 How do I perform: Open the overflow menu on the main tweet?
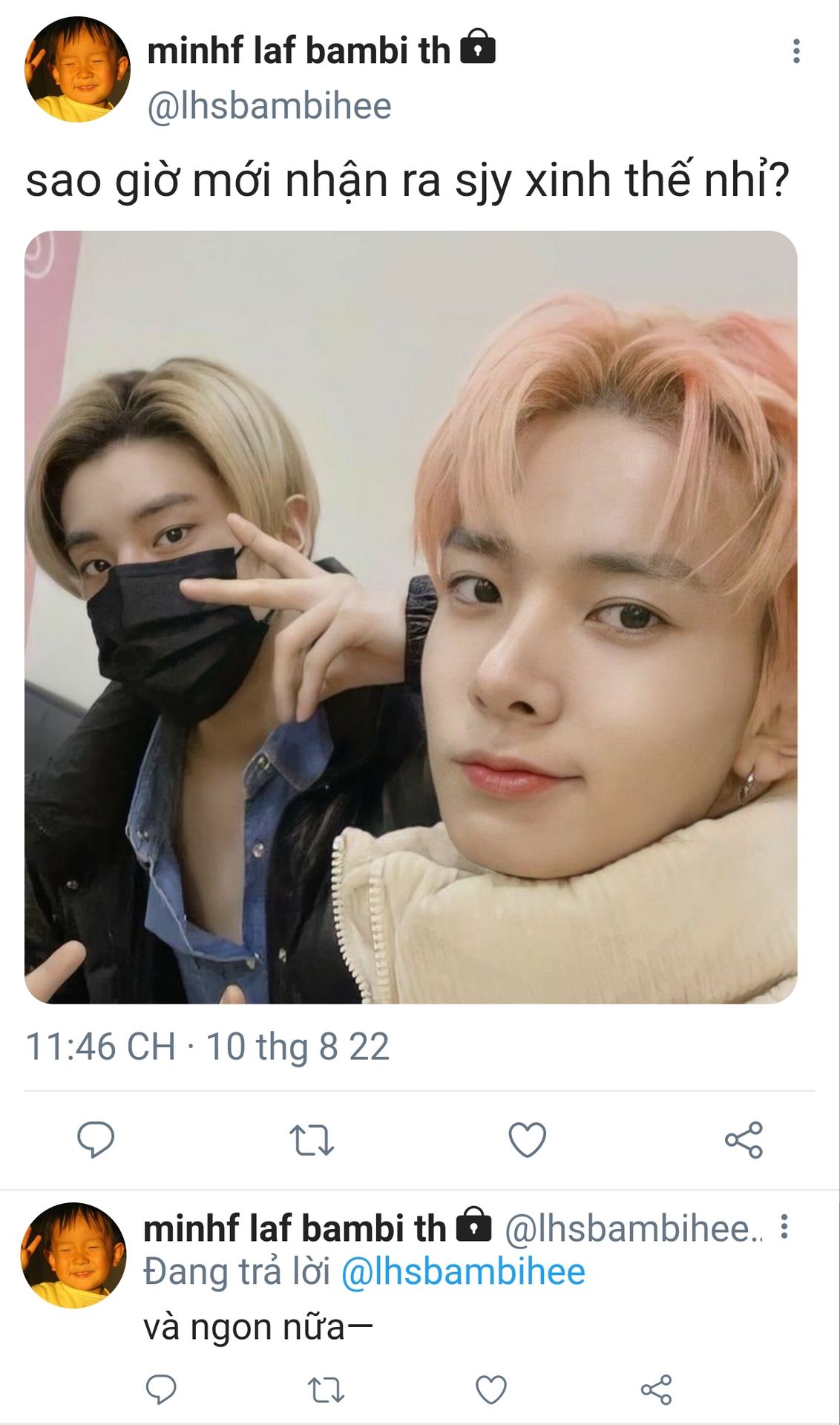coord(795,51)
